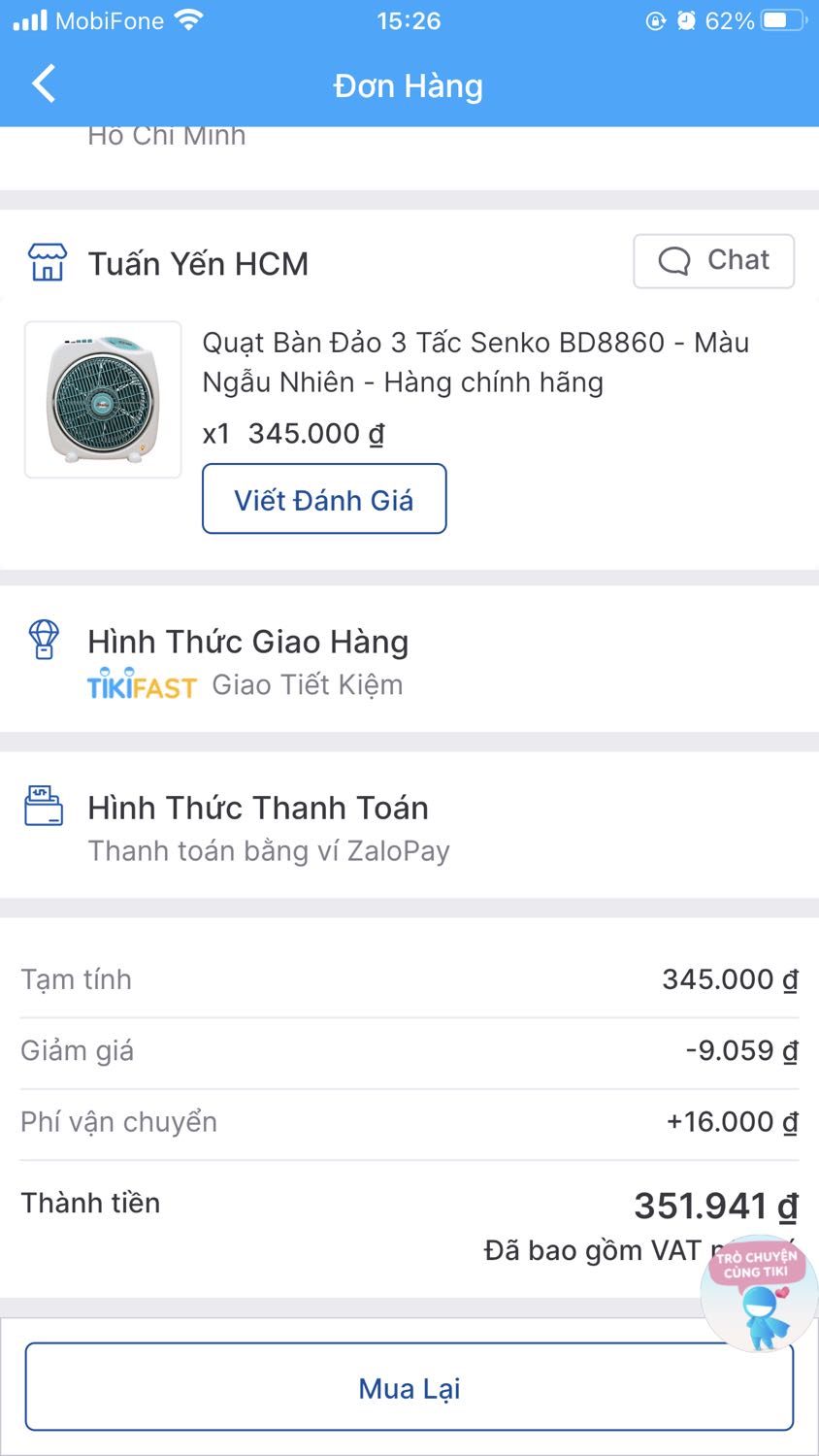Select the TikiFast logo
Viewport: 819px width, 1456px height.
[142, 684]
